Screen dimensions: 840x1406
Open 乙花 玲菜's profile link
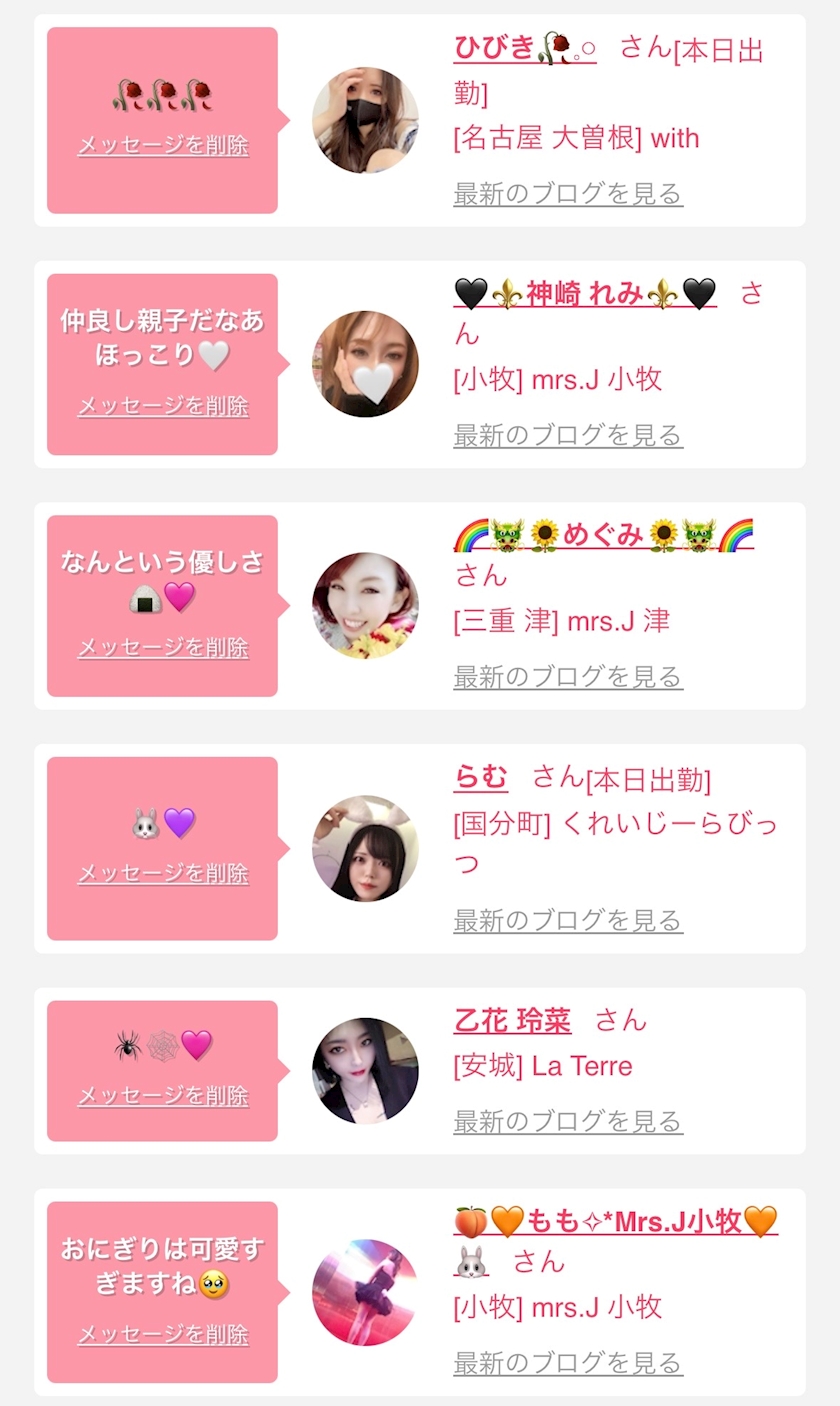pos(512,1020)
